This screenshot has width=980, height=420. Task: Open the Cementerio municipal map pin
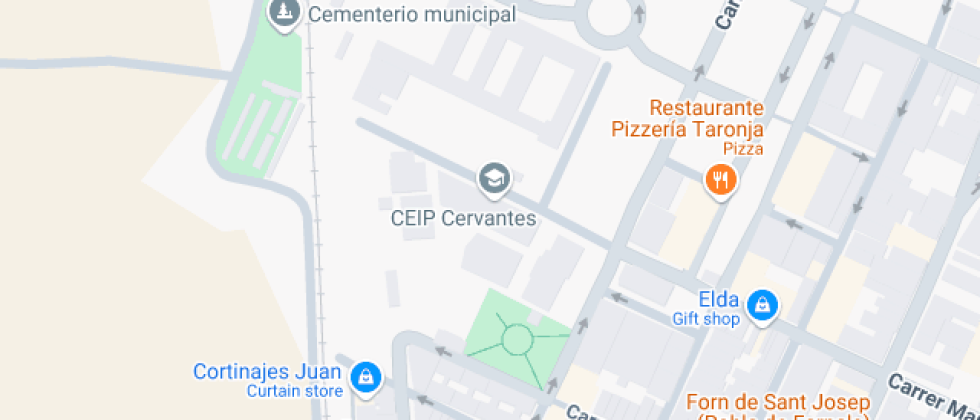coord(286,13)
